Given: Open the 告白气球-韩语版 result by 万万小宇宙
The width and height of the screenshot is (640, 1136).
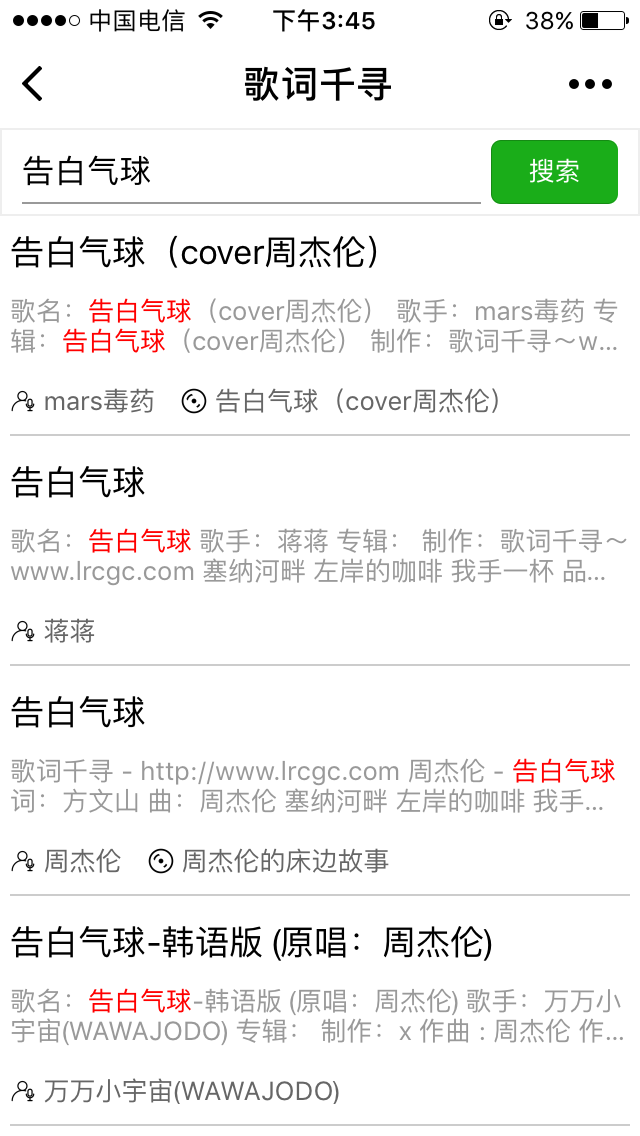Looking at the screenshot, I should pyautogui.click(x=320, y=1011).
